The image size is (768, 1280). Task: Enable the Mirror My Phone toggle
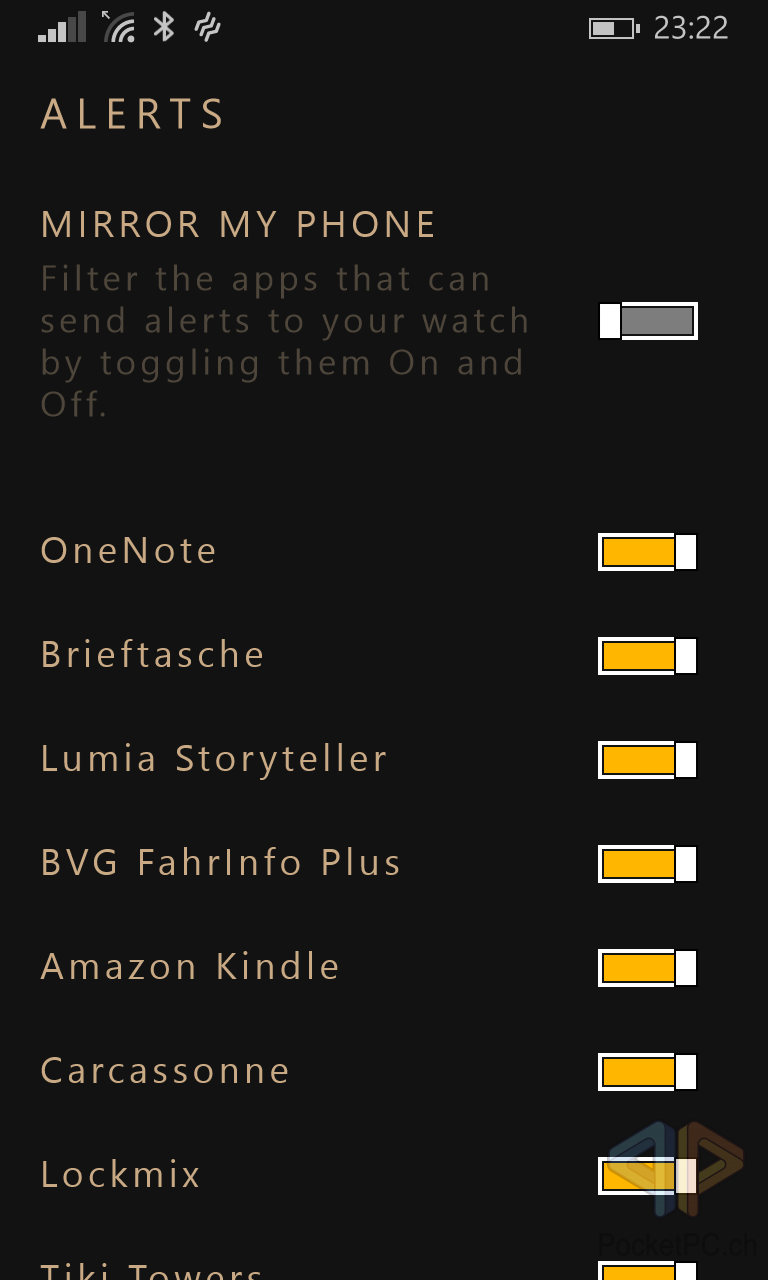(647, 321)
